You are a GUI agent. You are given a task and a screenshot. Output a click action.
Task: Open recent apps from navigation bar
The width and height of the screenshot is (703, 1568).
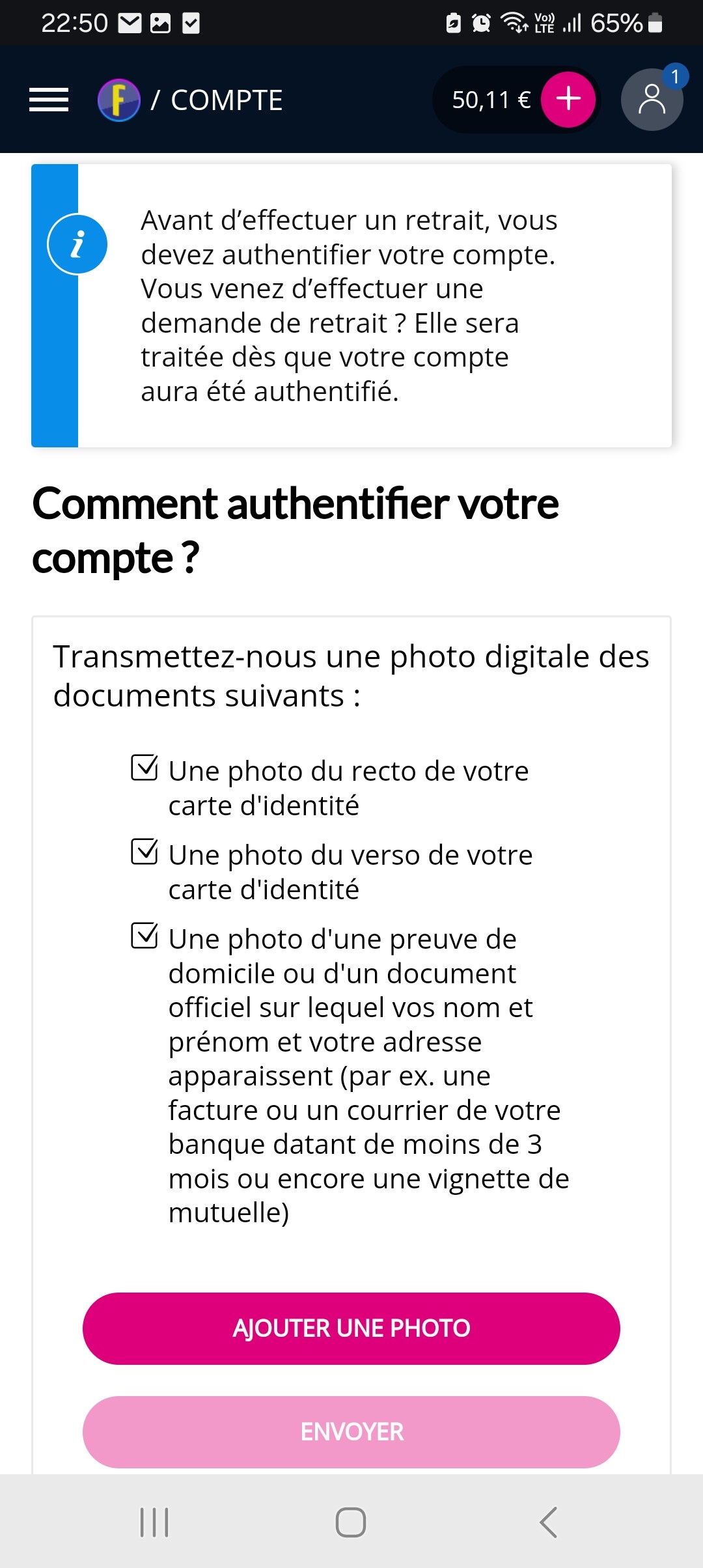[154, 1522]
